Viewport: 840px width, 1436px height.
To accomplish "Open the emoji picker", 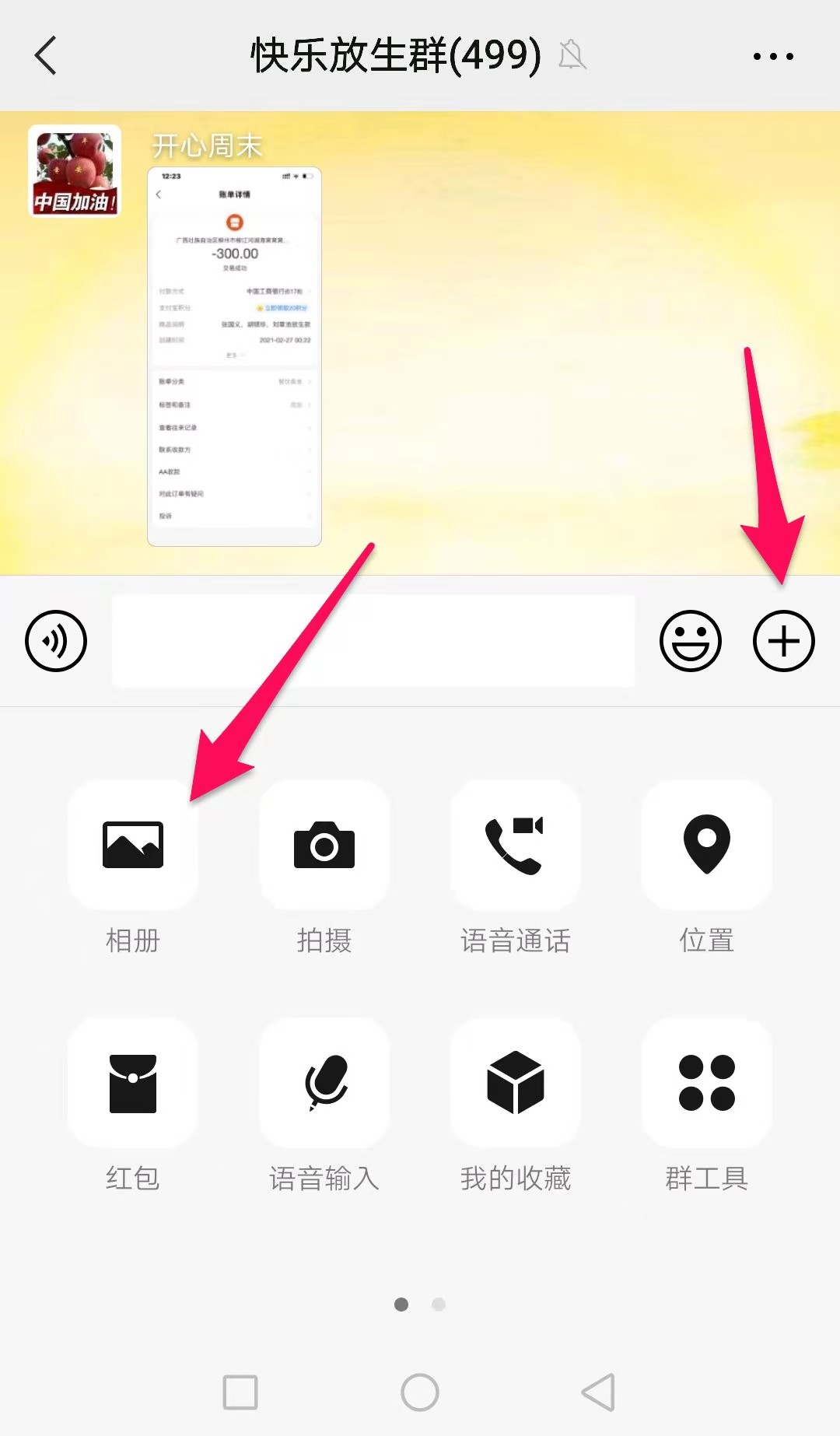I will (x=690, y=641).
